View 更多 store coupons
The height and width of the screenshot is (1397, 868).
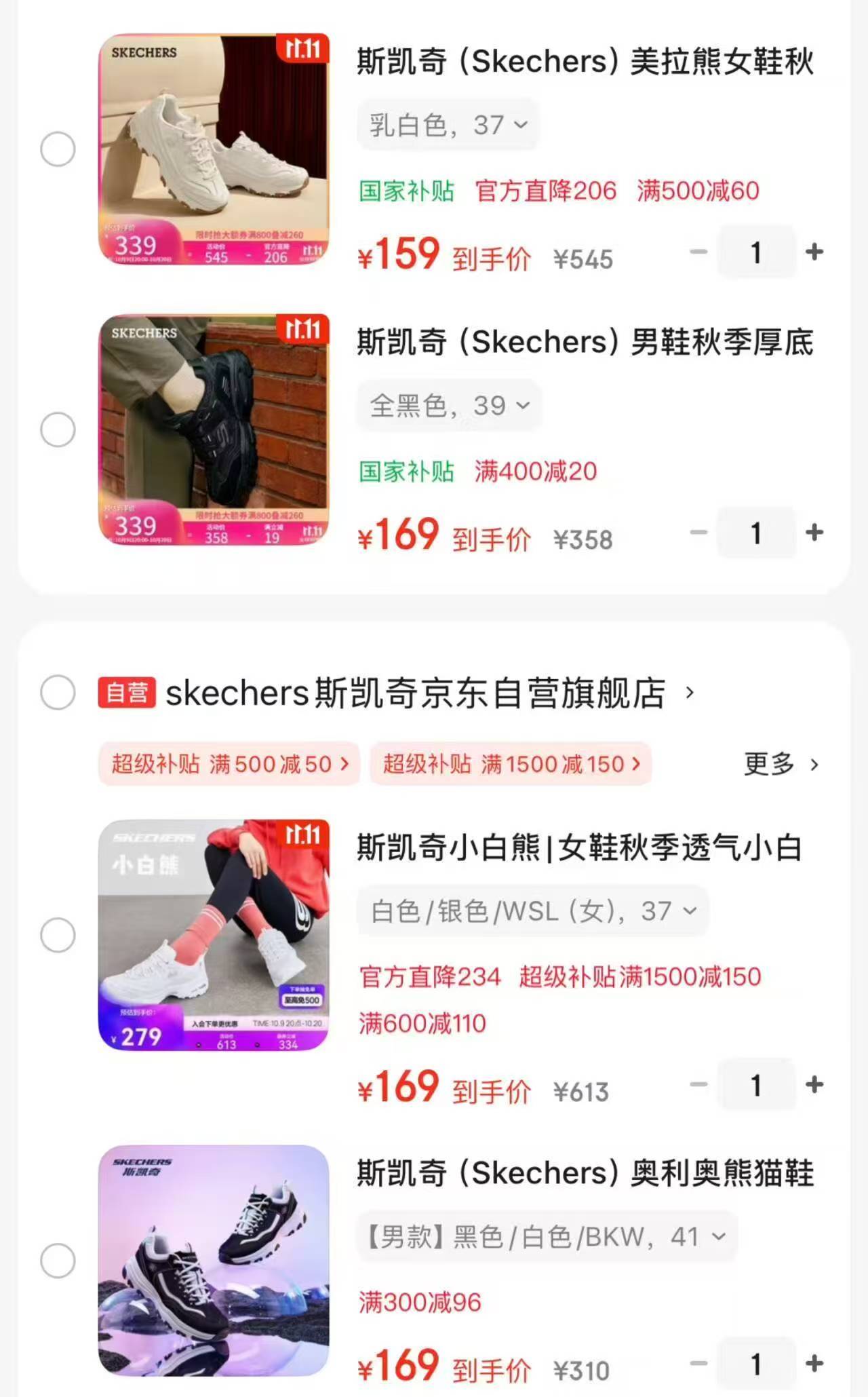[x=781, y=765]
